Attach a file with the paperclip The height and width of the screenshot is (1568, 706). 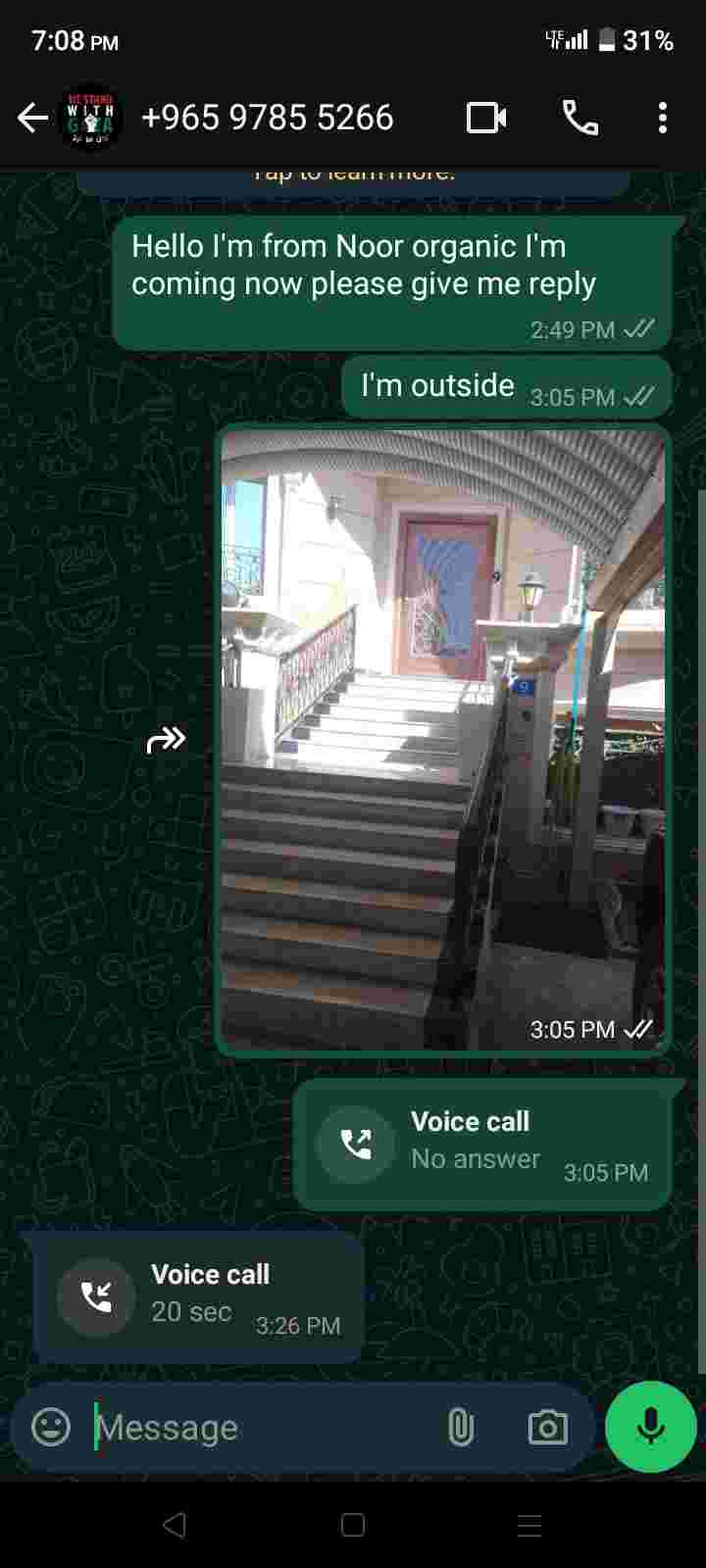coord(460,1428)
